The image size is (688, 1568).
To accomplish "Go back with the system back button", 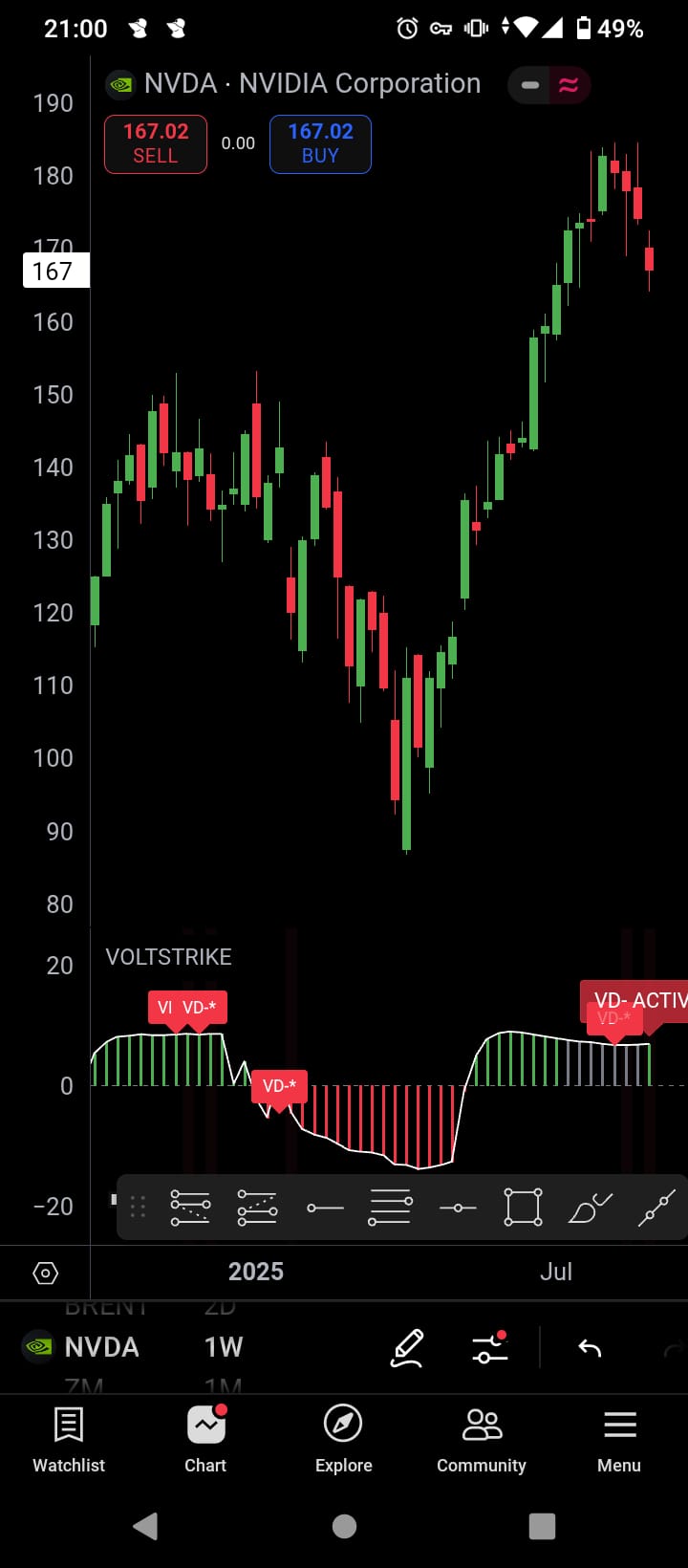I will (145, 1526).
